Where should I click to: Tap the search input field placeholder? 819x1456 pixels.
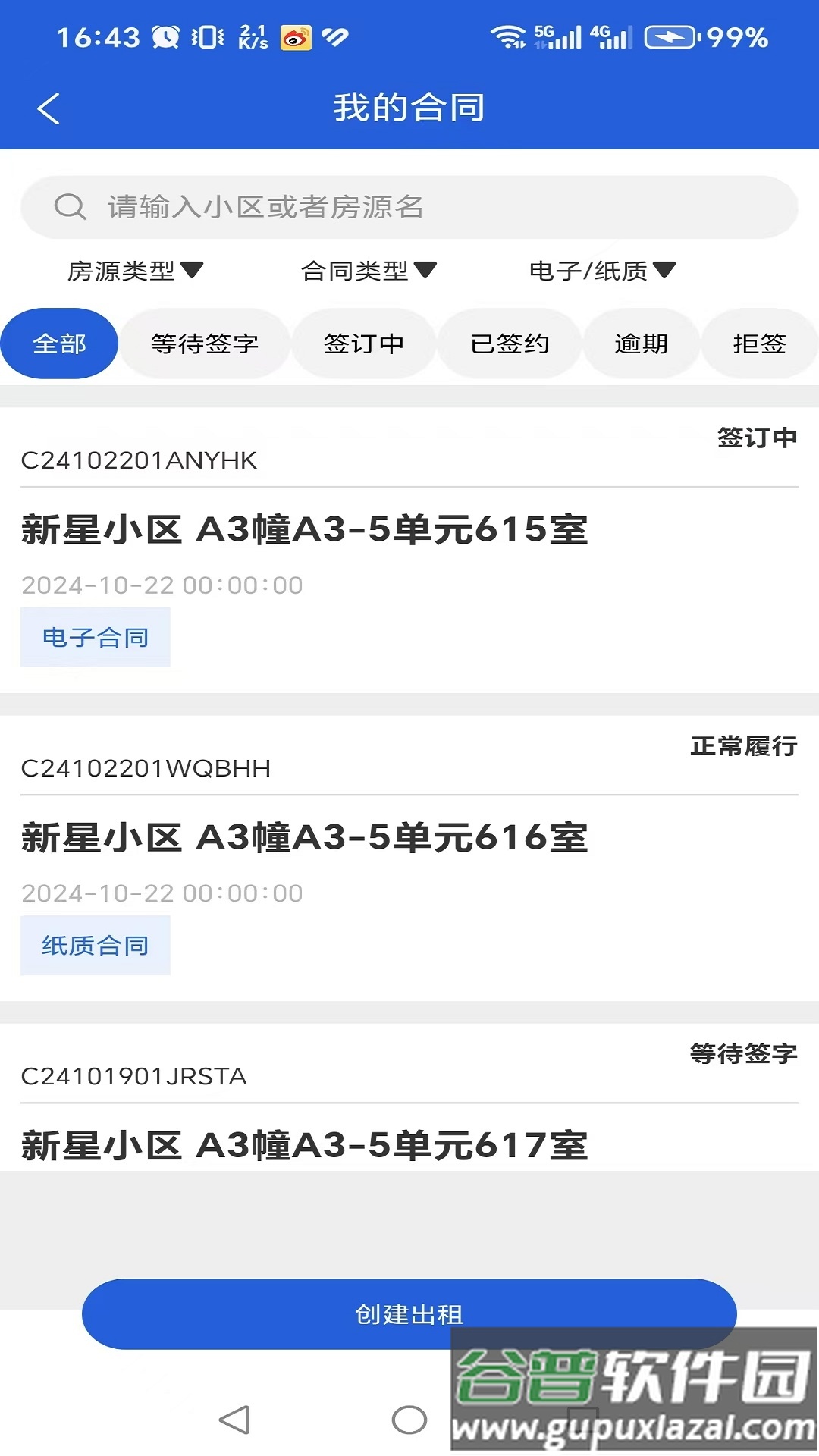267,206
